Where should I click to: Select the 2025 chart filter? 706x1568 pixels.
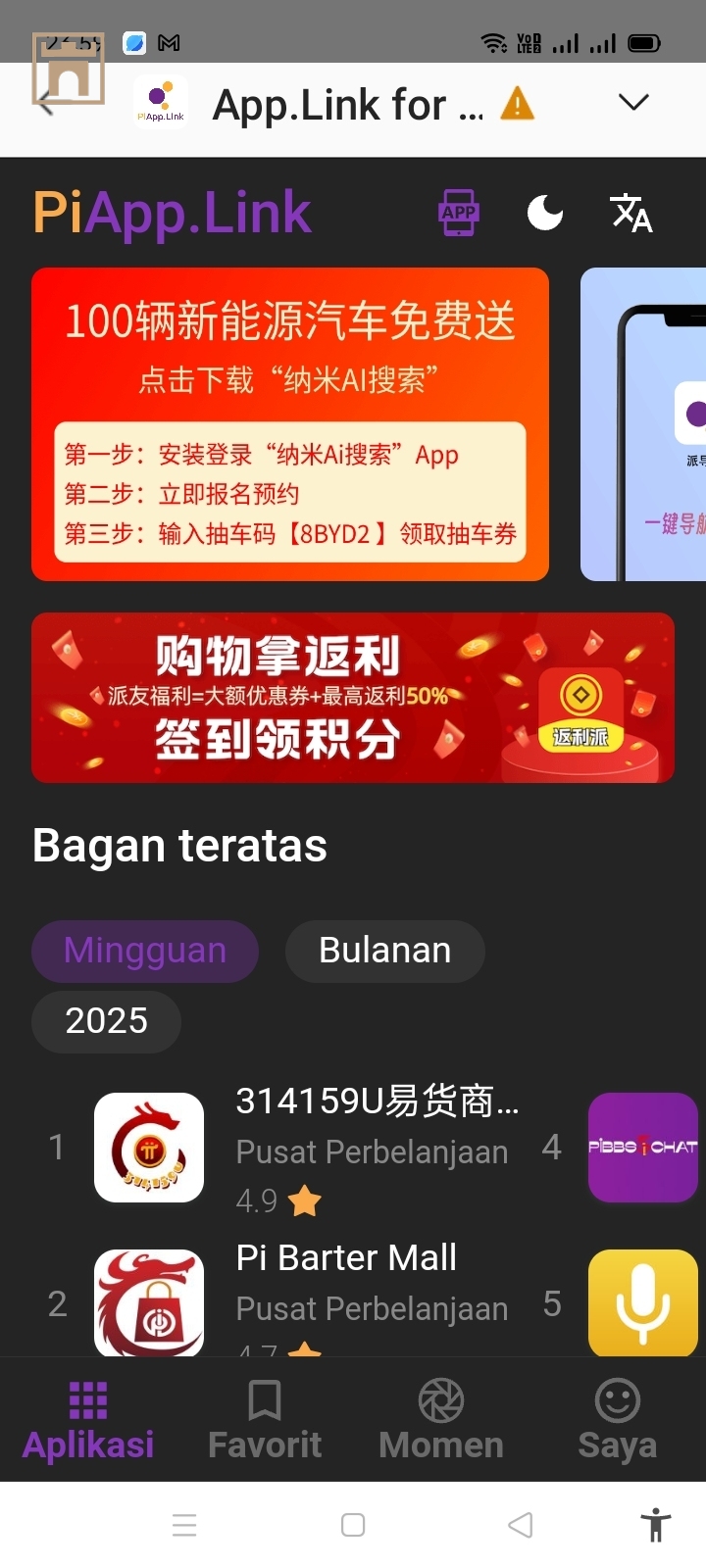106,1021
